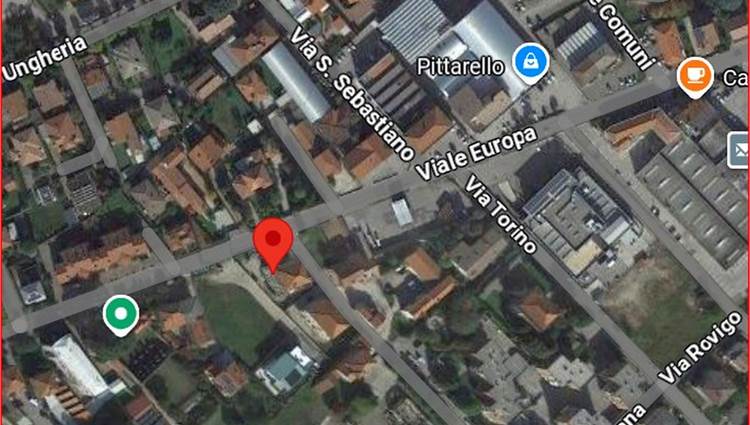Tap the grey mail envelope marker
The height and width of the screenshot is (425, 750).
coord(741,150)
